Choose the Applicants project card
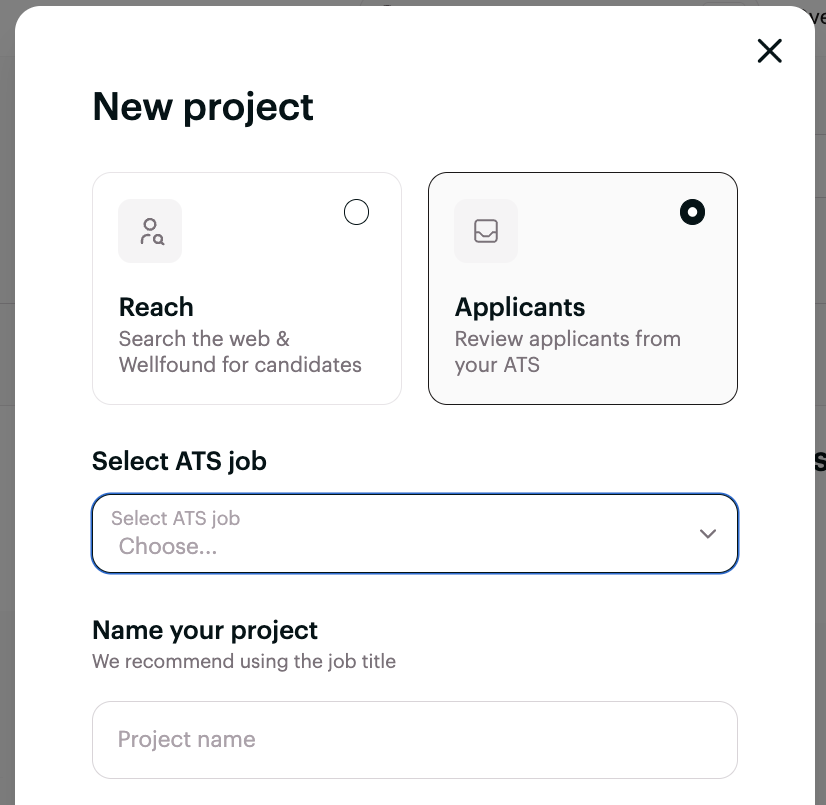Viewport: 826px width, 805px height. [582, 288]
